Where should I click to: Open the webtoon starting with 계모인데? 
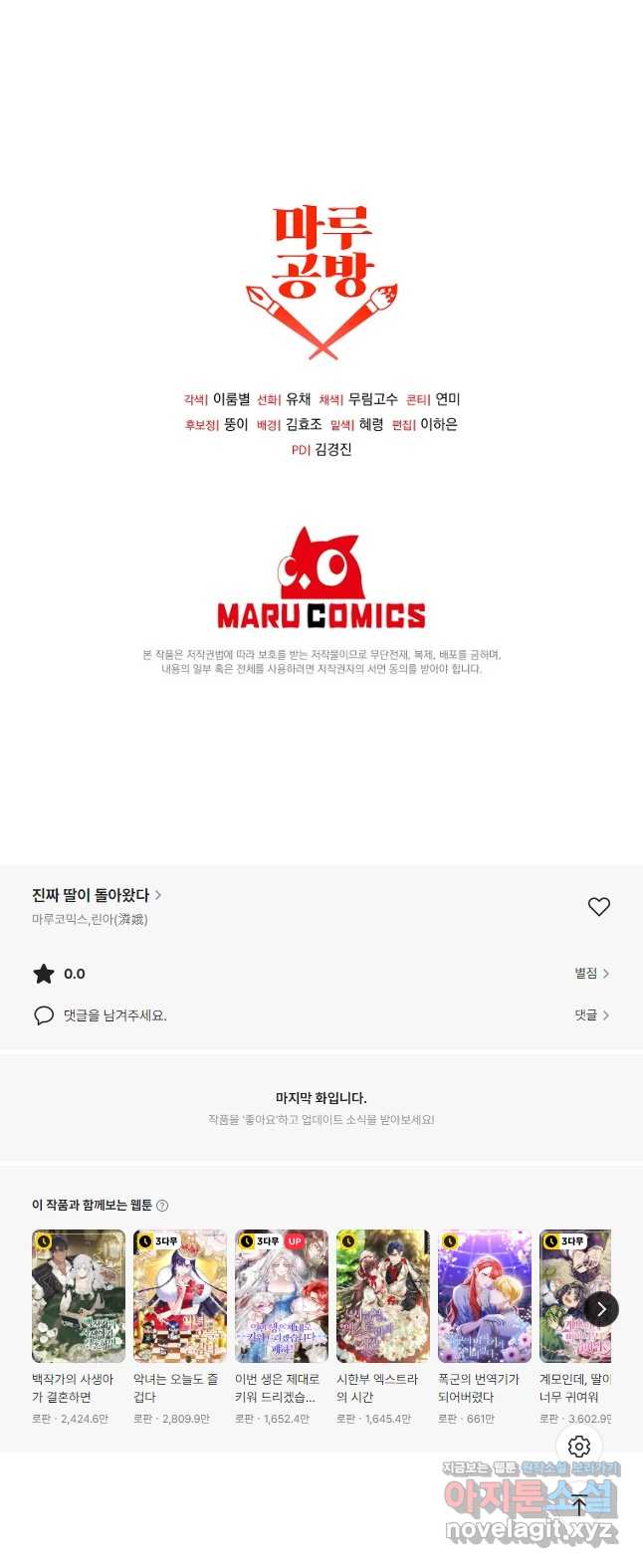[x=573, y=1296]
